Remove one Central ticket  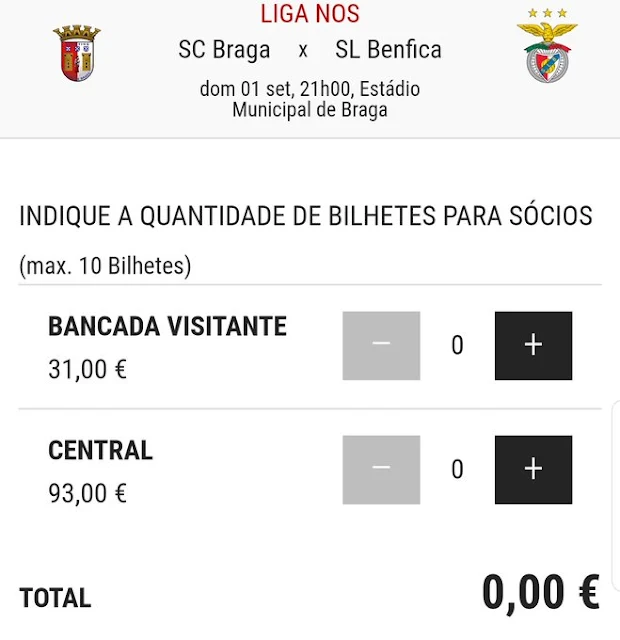381,469
